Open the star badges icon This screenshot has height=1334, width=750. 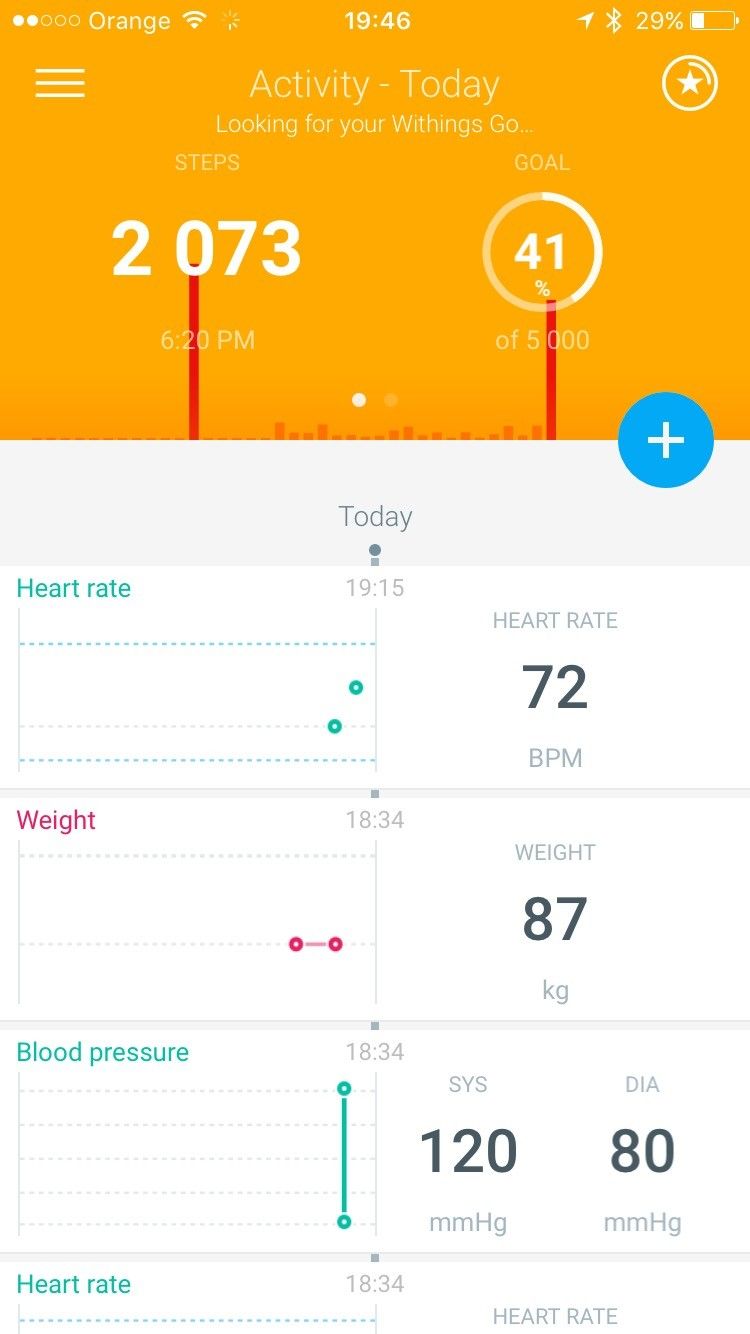pyautogui.click(x=689, y=84)
